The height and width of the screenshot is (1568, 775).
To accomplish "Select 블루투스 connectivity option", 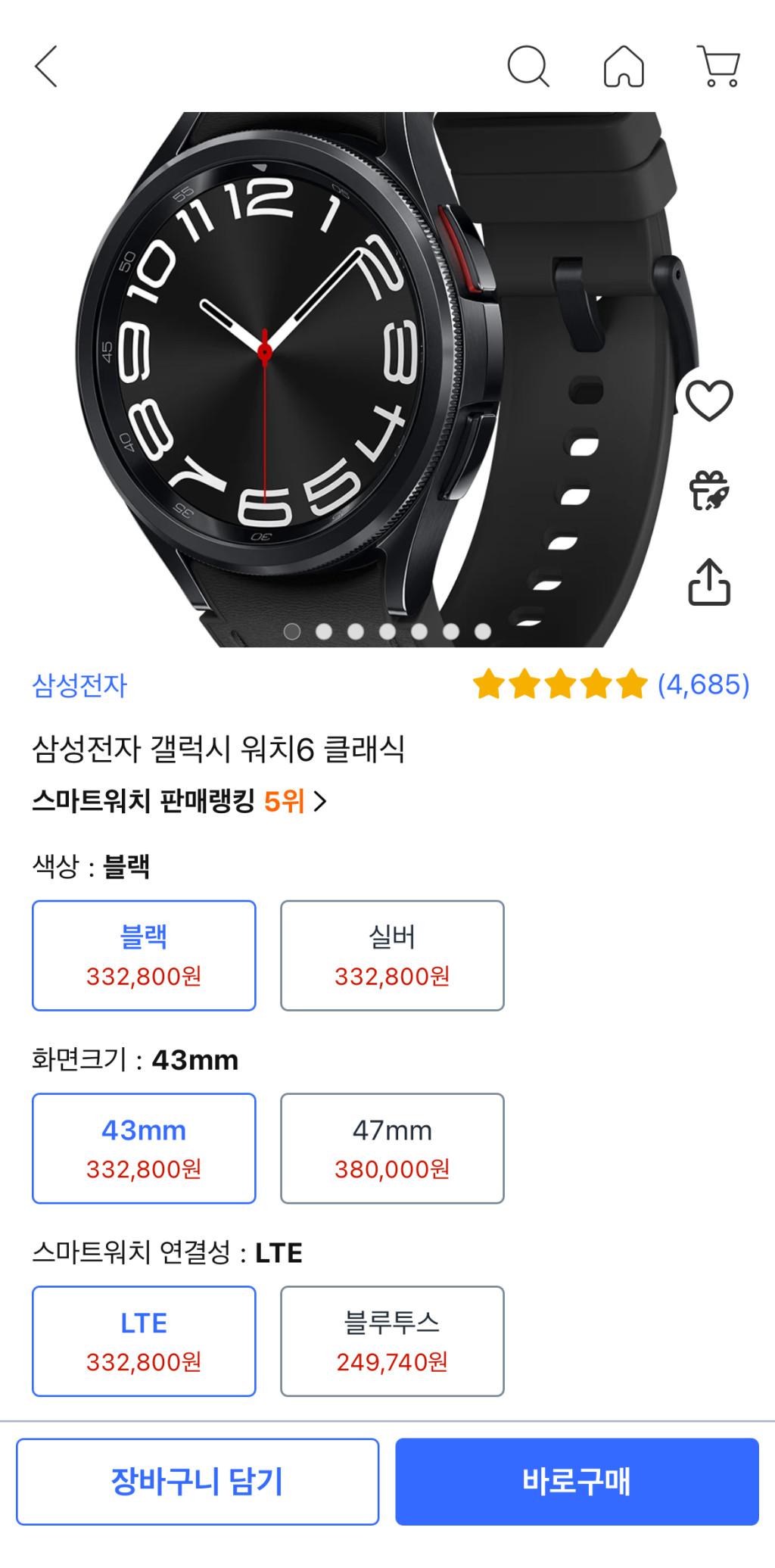I will (x=392, y=1341).
